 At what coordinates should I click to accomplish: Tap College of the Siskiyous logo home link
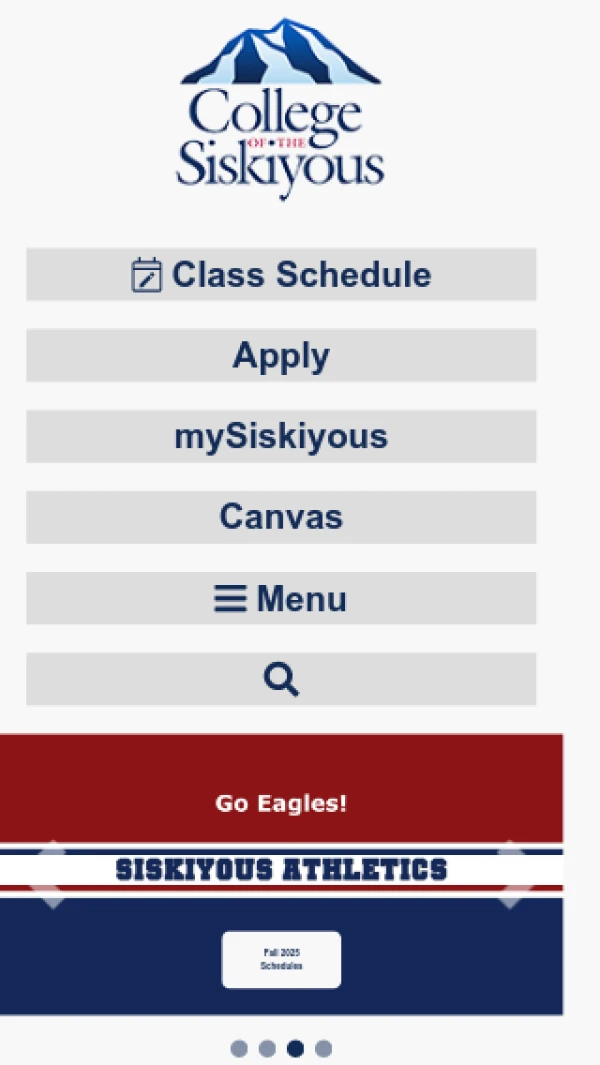tap(281, 110)
